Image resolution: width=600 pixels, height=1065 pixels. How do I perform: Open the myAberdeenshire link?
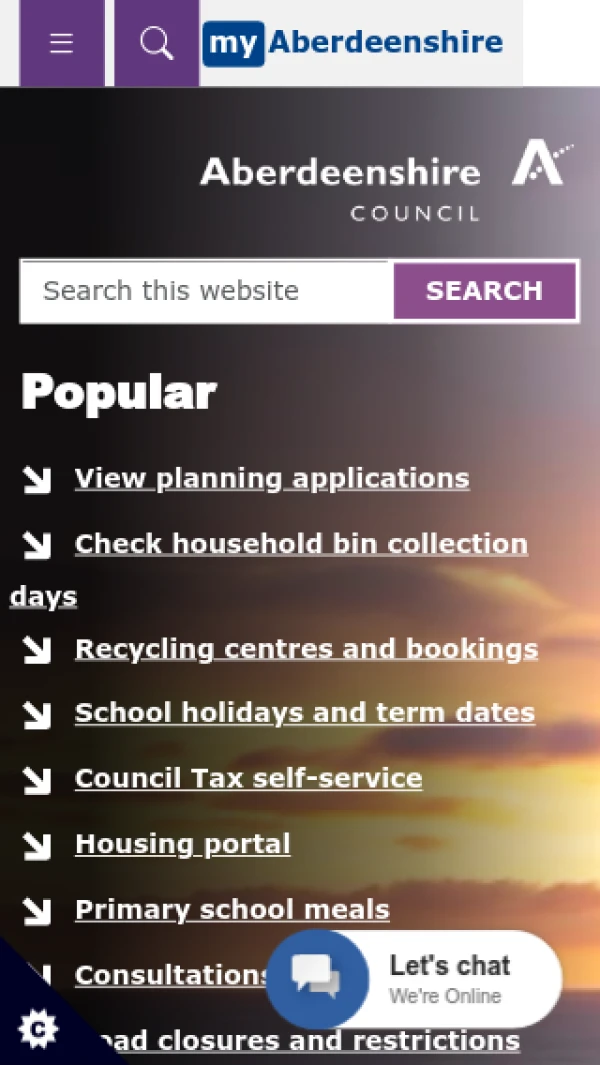pos(353,44)
